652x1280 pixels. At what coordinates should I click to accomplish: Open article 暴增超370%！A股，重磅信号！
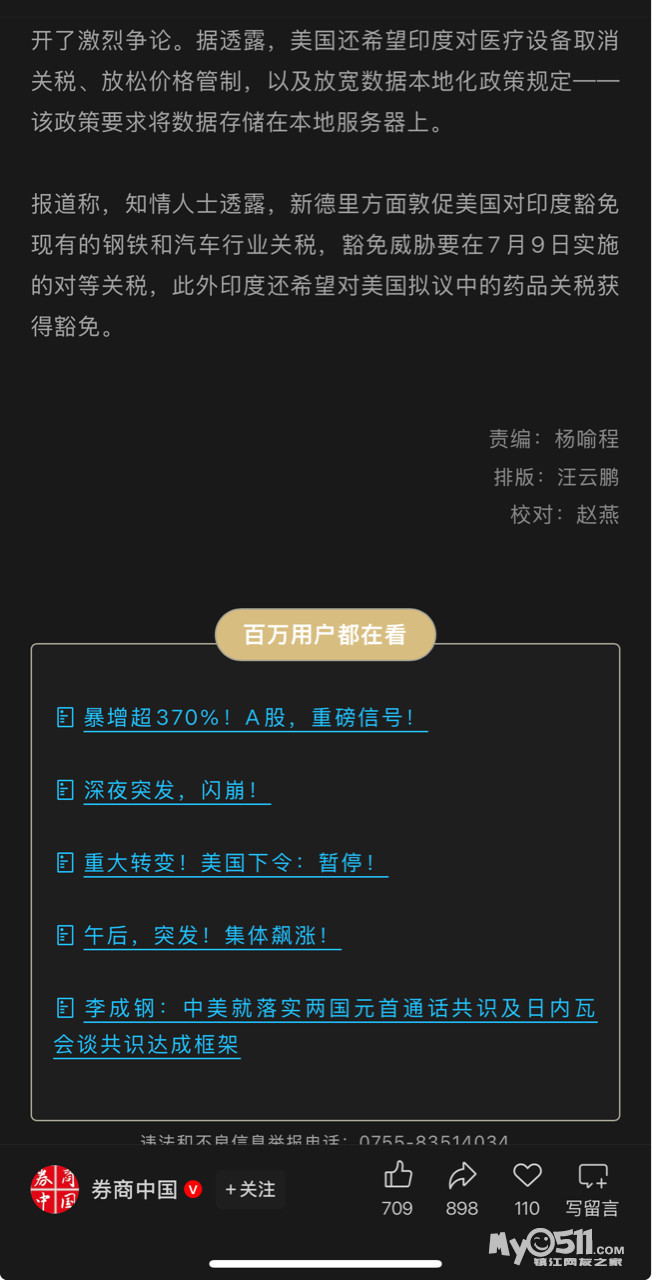click(254, 718)
